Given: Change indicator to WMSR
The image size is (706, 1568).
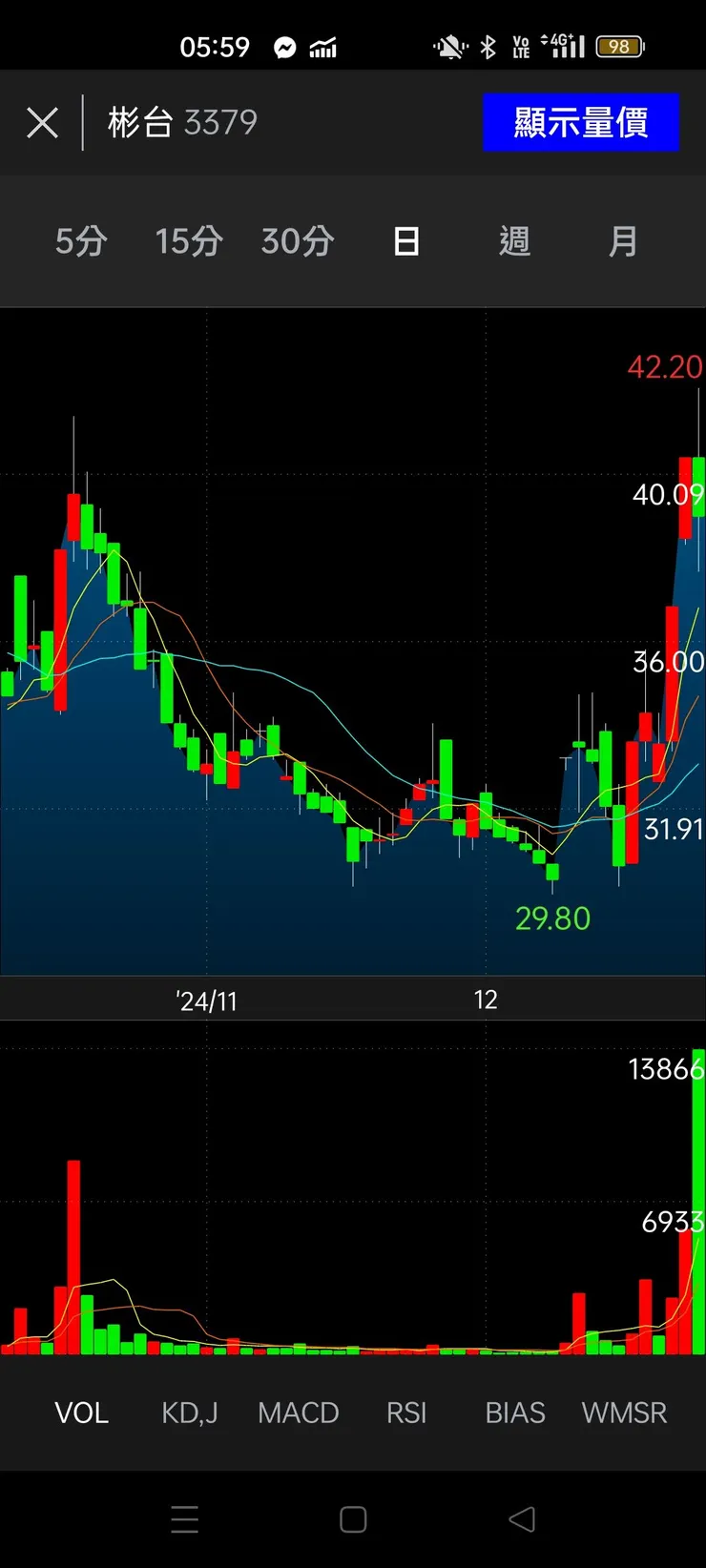Looking at the screenshot, I should (x=624, y=1413).
